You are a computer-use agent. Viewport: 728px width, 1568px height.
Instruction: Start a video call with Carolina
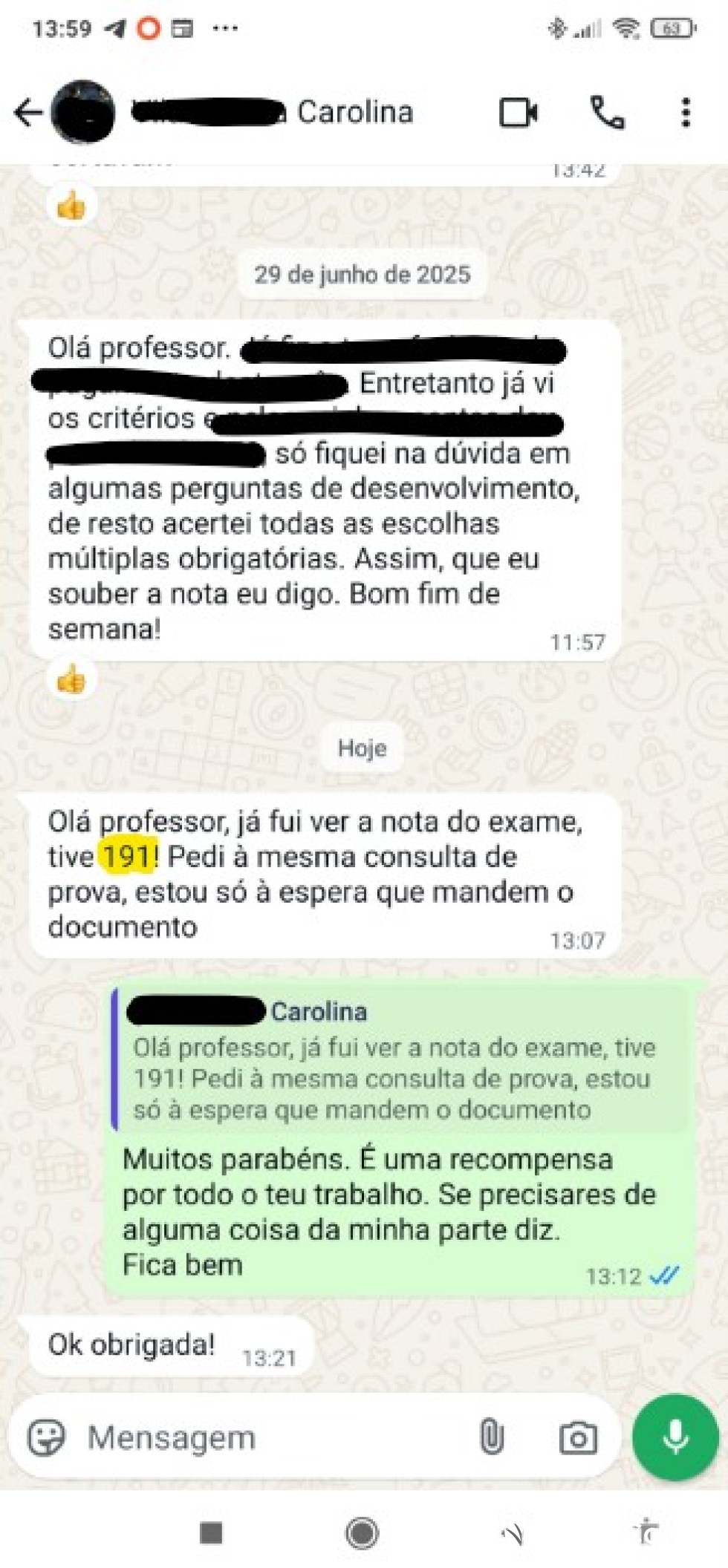click(x=519, y=113)
